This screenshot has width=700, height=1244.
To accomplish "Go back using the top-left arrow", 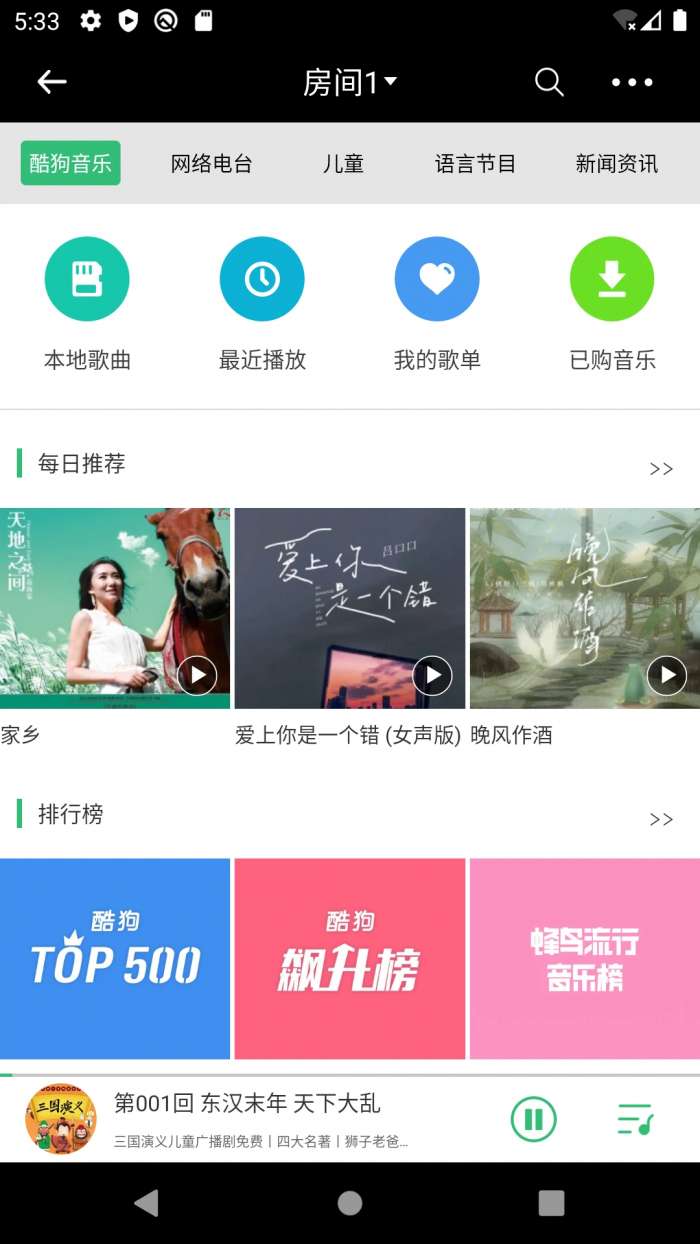I will pyautogui.click(x=52, y=82).
